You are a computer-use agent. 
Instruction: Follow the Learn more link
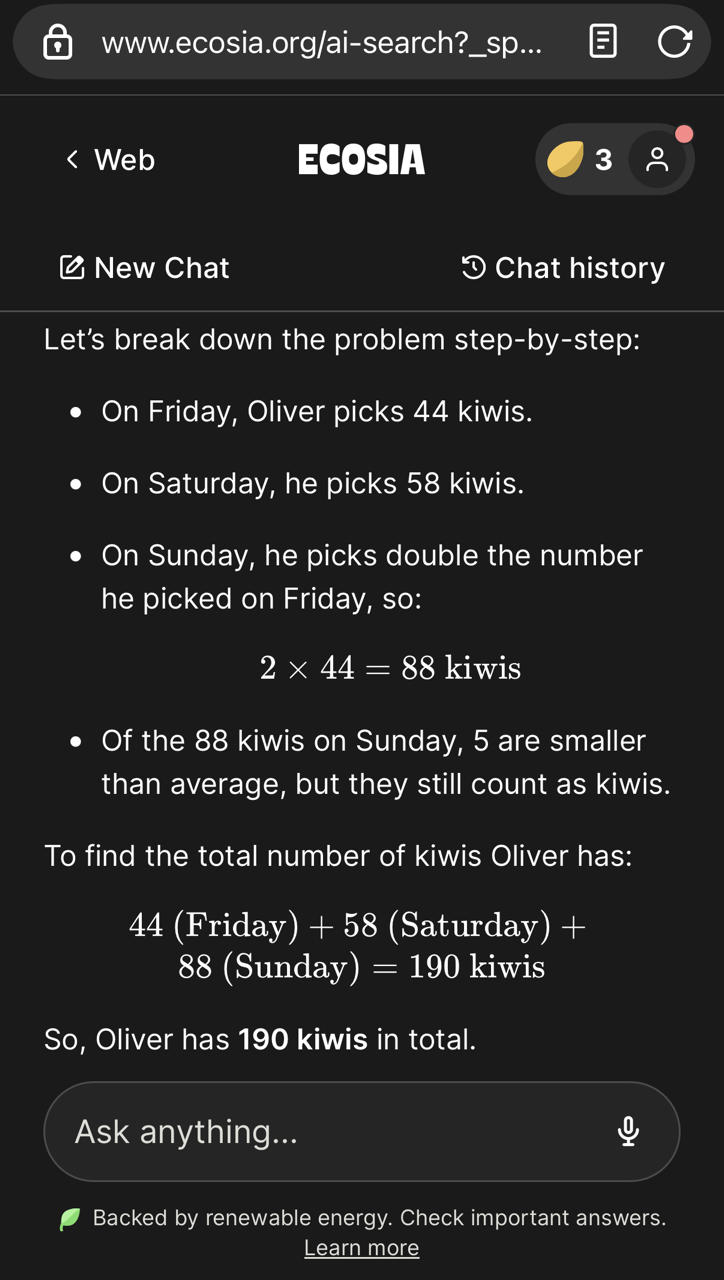point(361,1248)
